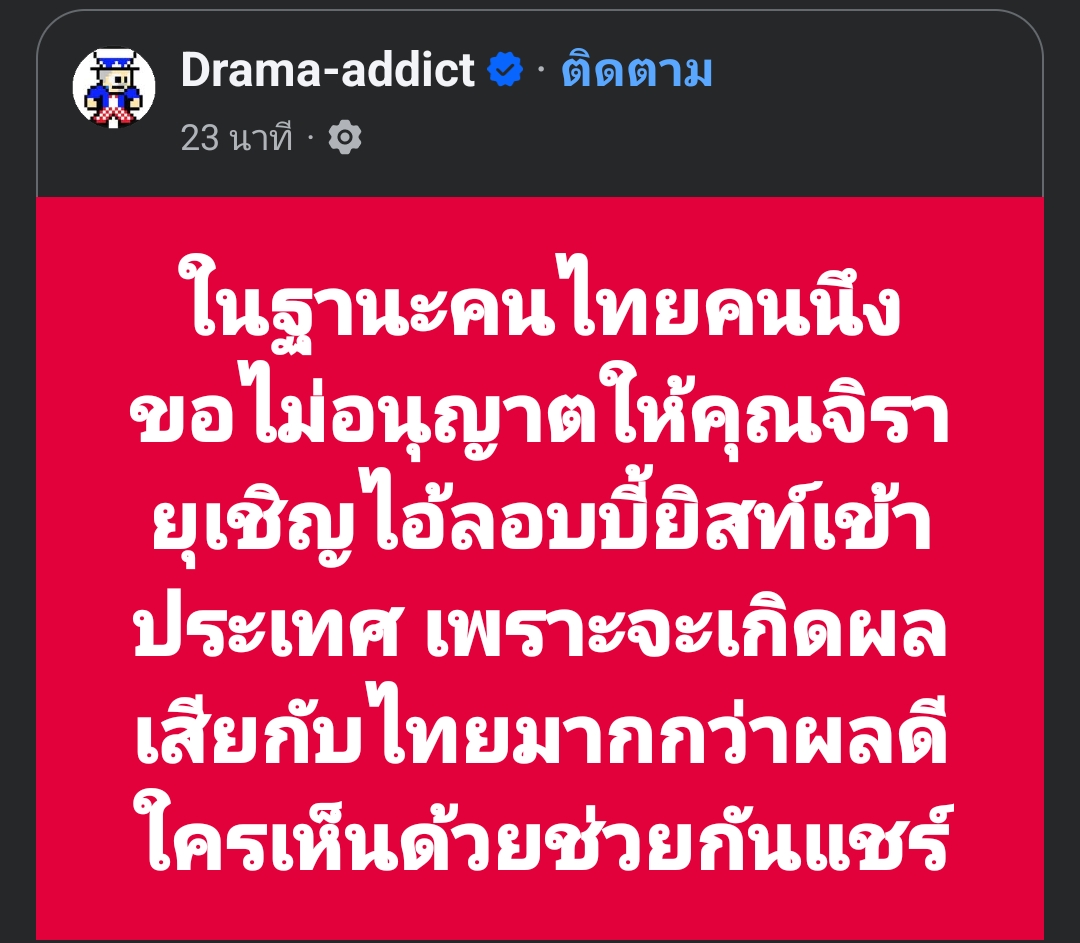Open the Drama-addict page name

pyautogui.click(x=327, y=71)
